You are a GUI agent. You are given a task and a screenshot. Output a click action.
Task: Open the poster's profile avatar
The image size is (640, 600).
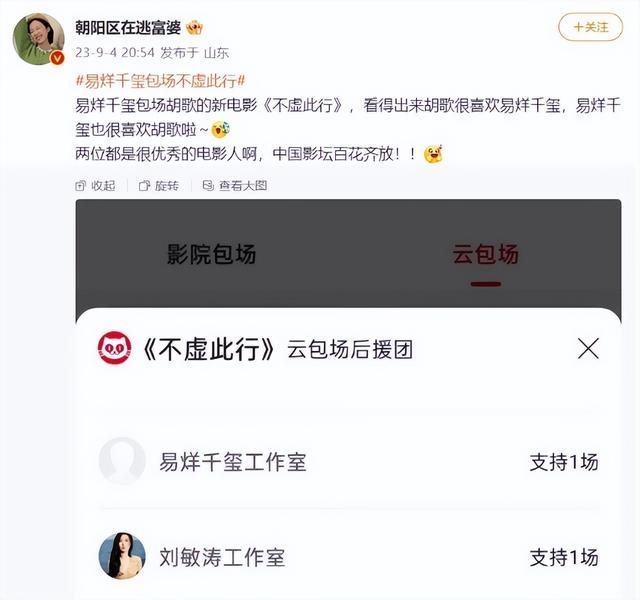39,38
